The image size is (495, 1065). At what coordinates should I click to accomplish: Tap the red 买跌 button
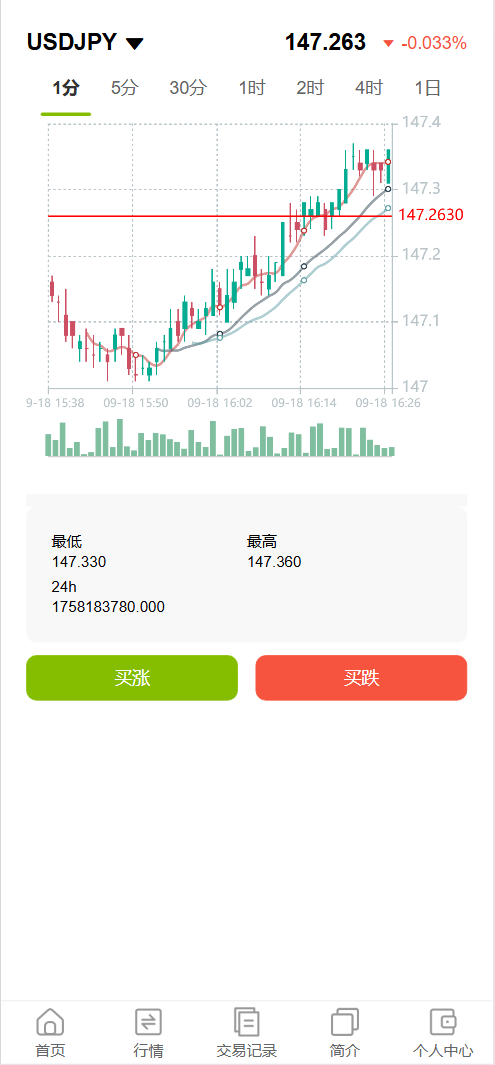pos(361,678)
